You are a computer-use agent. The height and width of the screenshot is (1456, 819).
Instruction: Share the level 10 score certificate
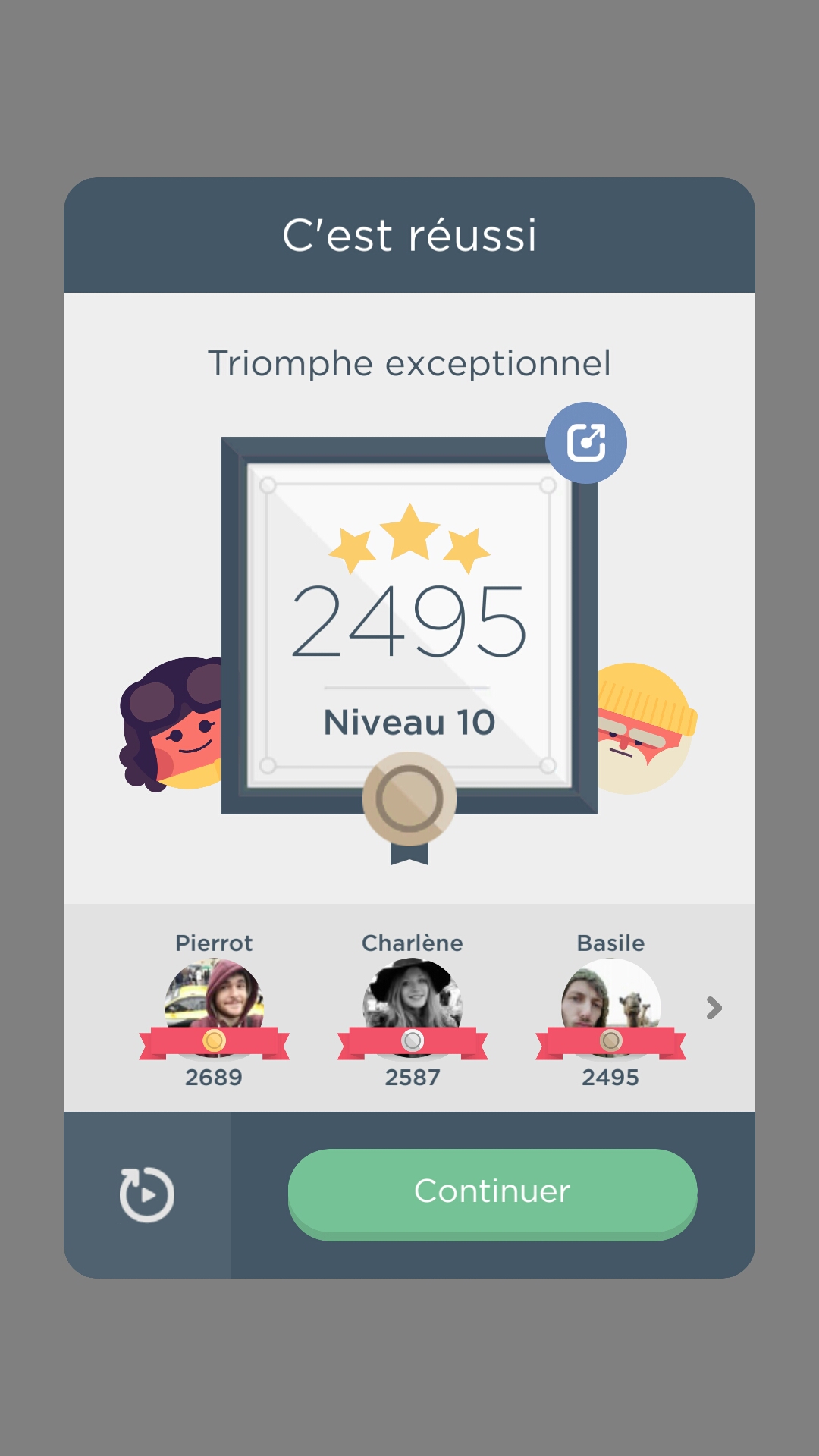click(x=585, y=443)
